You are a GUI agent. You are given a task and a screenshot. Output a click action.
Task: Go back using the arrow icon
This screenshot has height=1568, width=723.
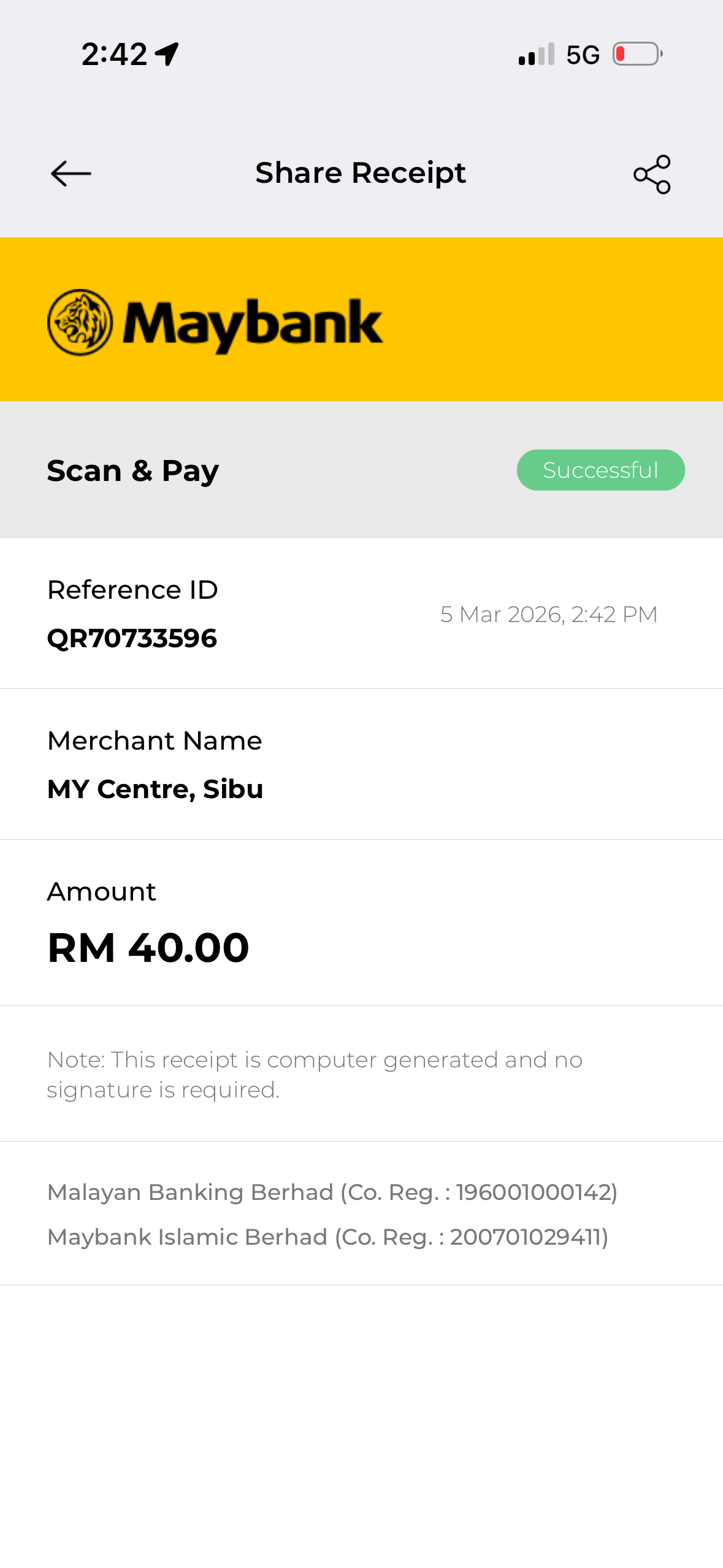[71, 174]
